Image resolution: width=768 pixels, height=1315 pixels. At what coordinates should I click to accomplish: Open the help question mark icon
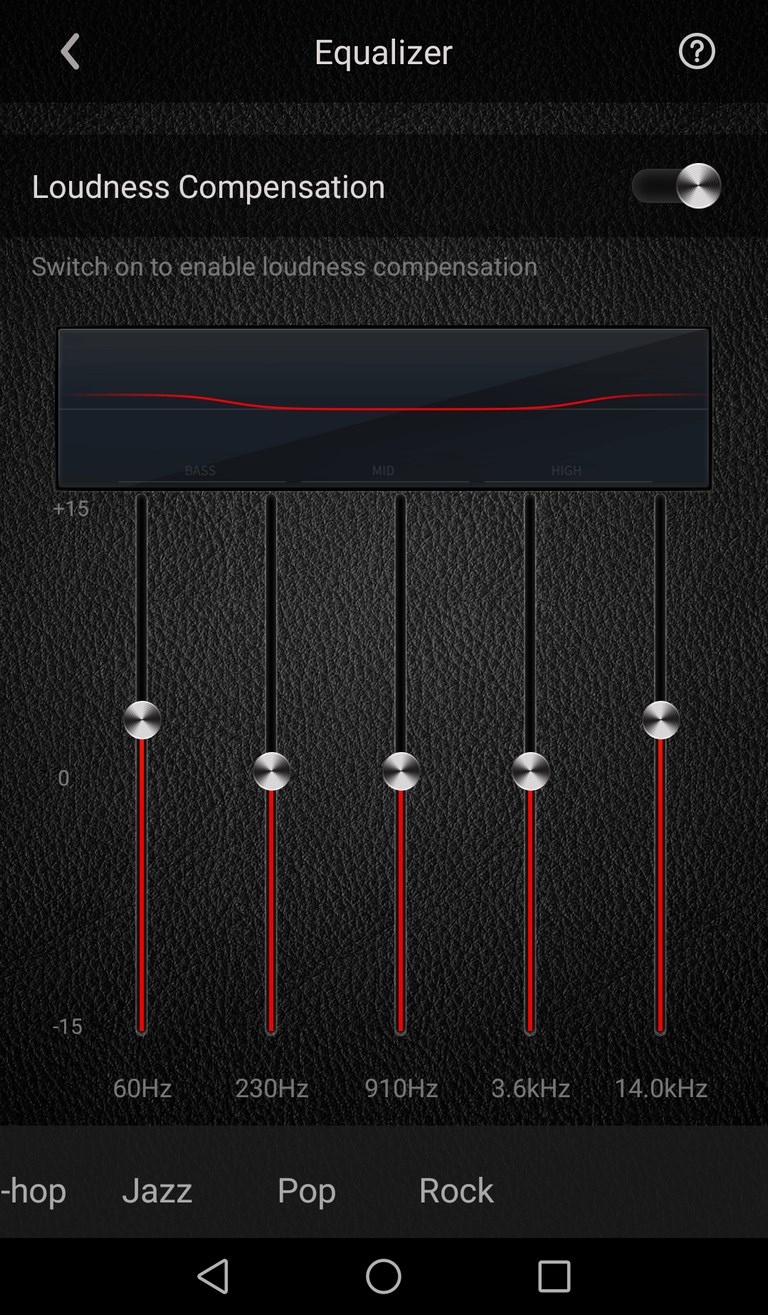(x=697, y=51)
